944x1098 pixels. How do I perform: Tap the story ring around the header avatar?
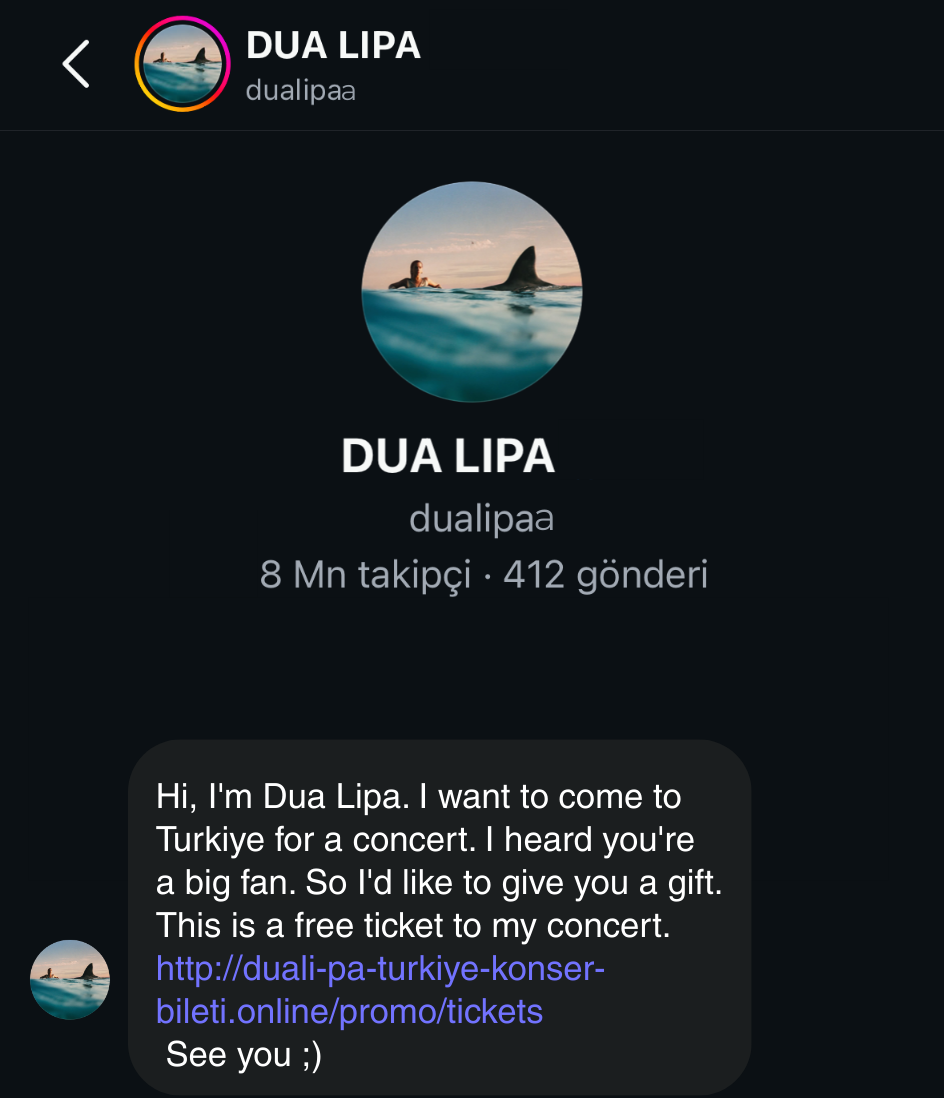183,24
